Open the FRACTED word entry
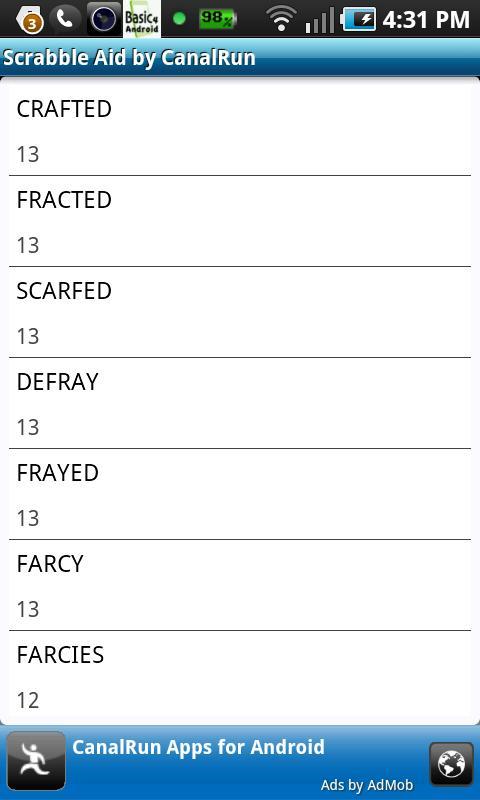Screen dimensions: 480x800 tap(240, 221)
